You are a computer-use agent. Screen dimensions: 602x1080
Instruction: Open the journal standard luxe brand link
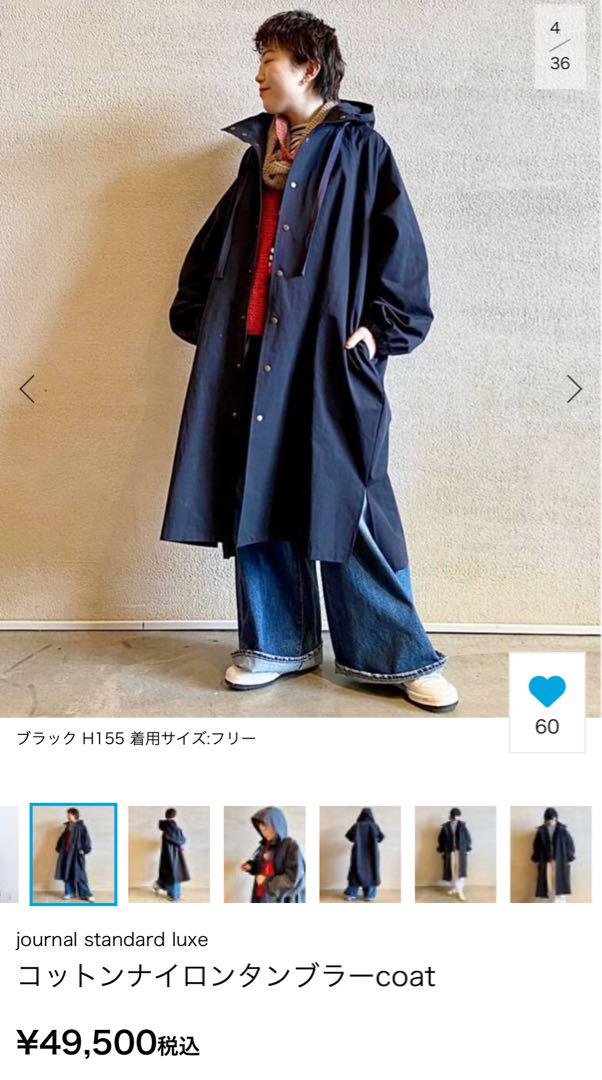112,939
